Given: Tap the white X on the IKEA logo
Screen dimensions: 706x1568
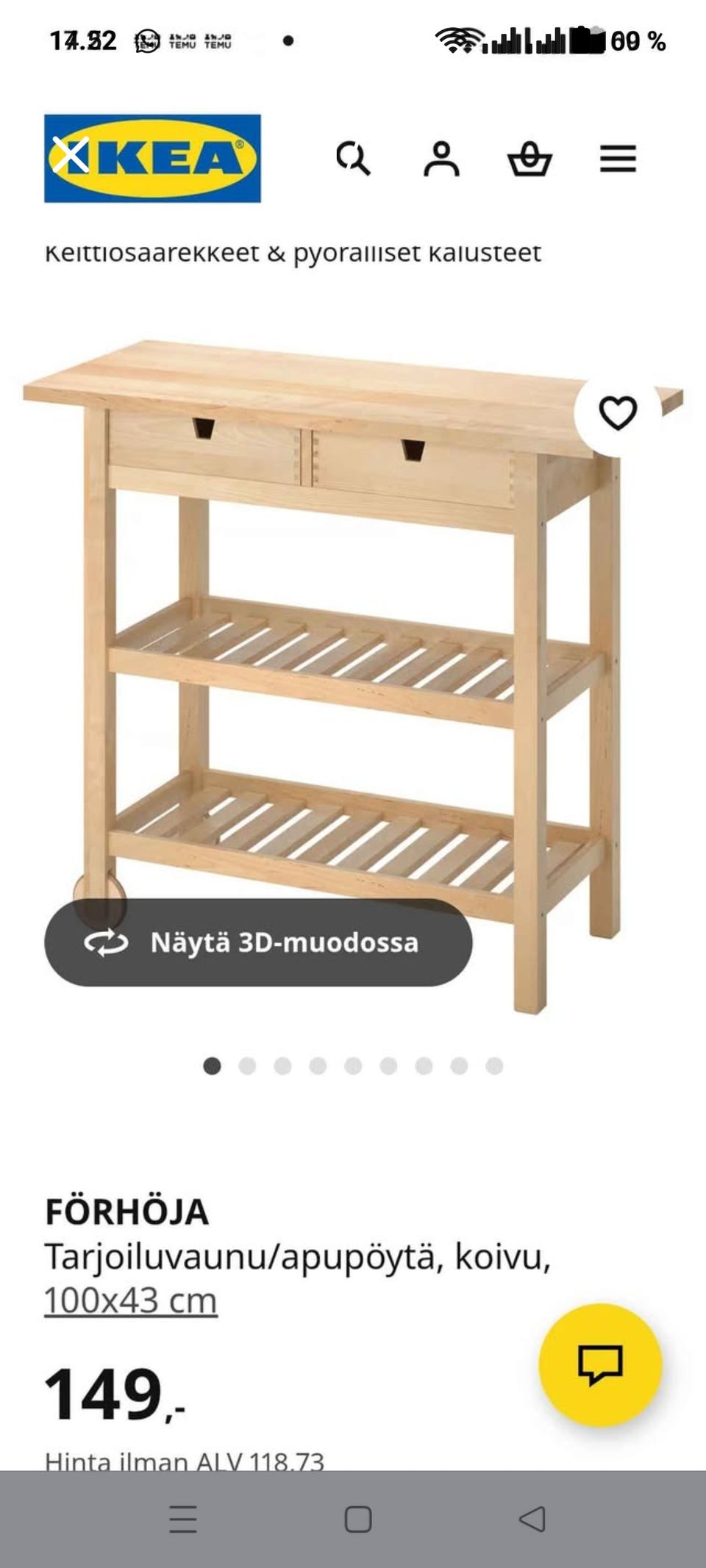Looking at the screenshot, I should coord(71,155).
